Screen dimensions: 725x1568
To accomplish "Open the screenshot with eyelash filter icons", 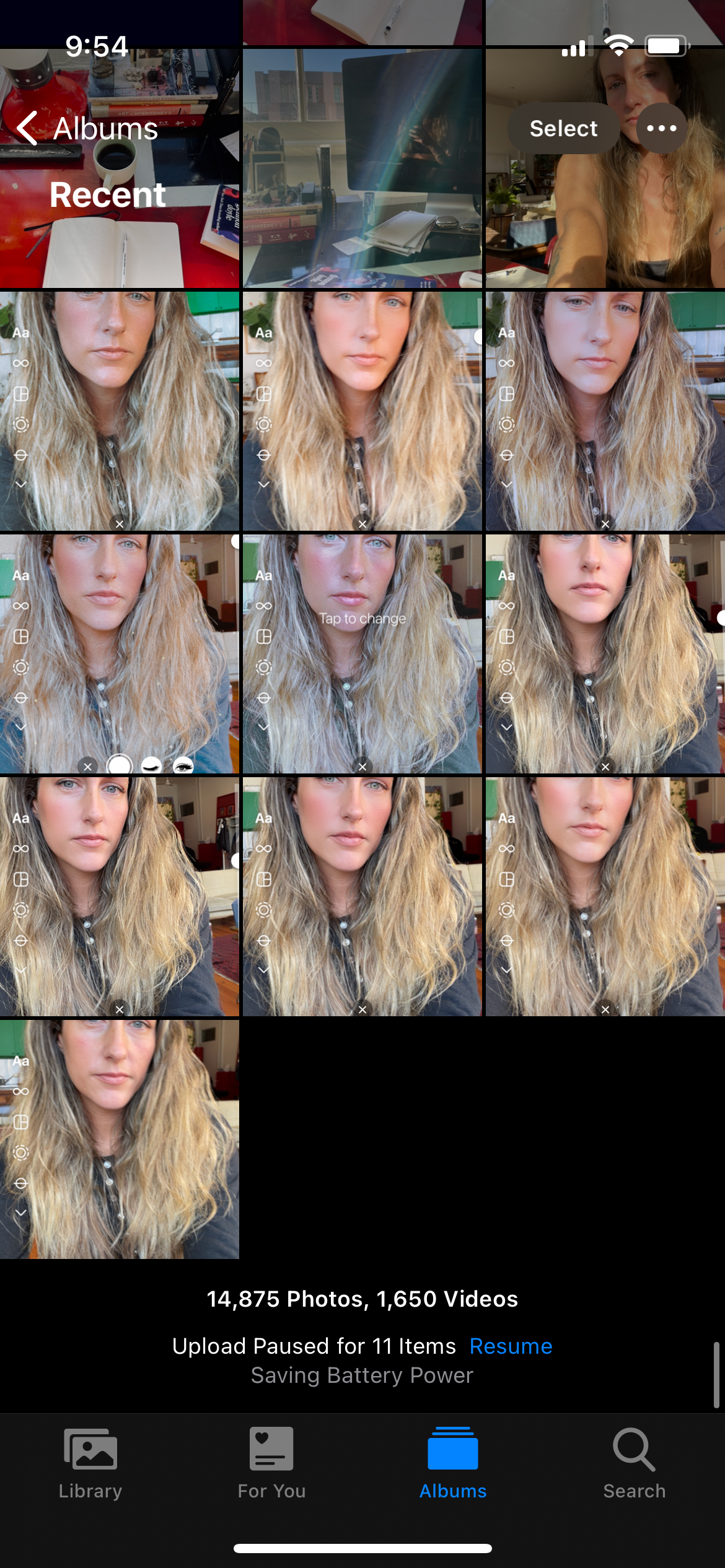I will 119,653.
